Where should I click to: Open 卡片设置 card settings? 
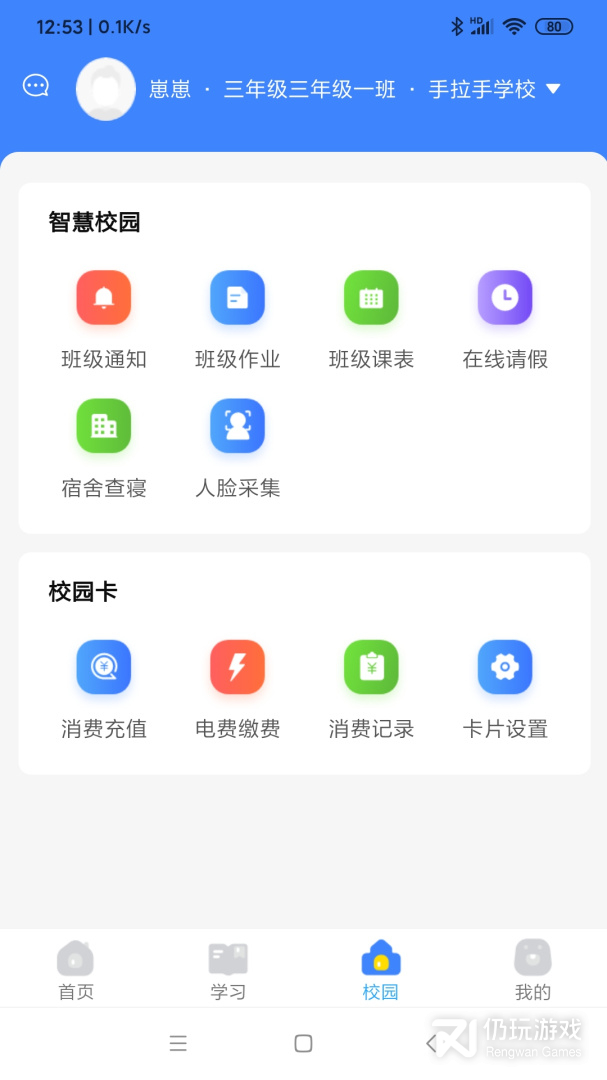click(505, 667)
